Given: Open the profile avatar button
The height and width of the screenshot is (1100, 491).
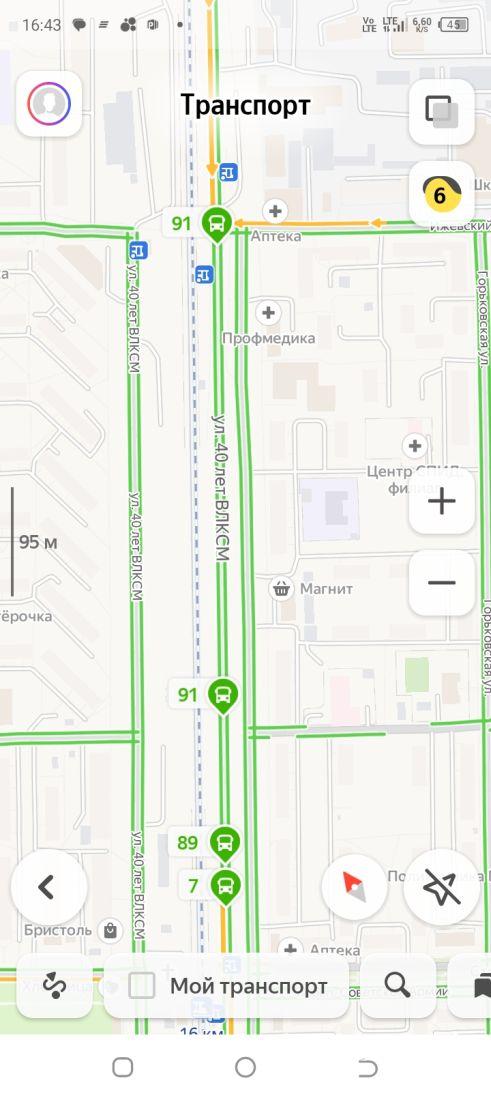Looking at the screenshot, I should pos(49,104).
